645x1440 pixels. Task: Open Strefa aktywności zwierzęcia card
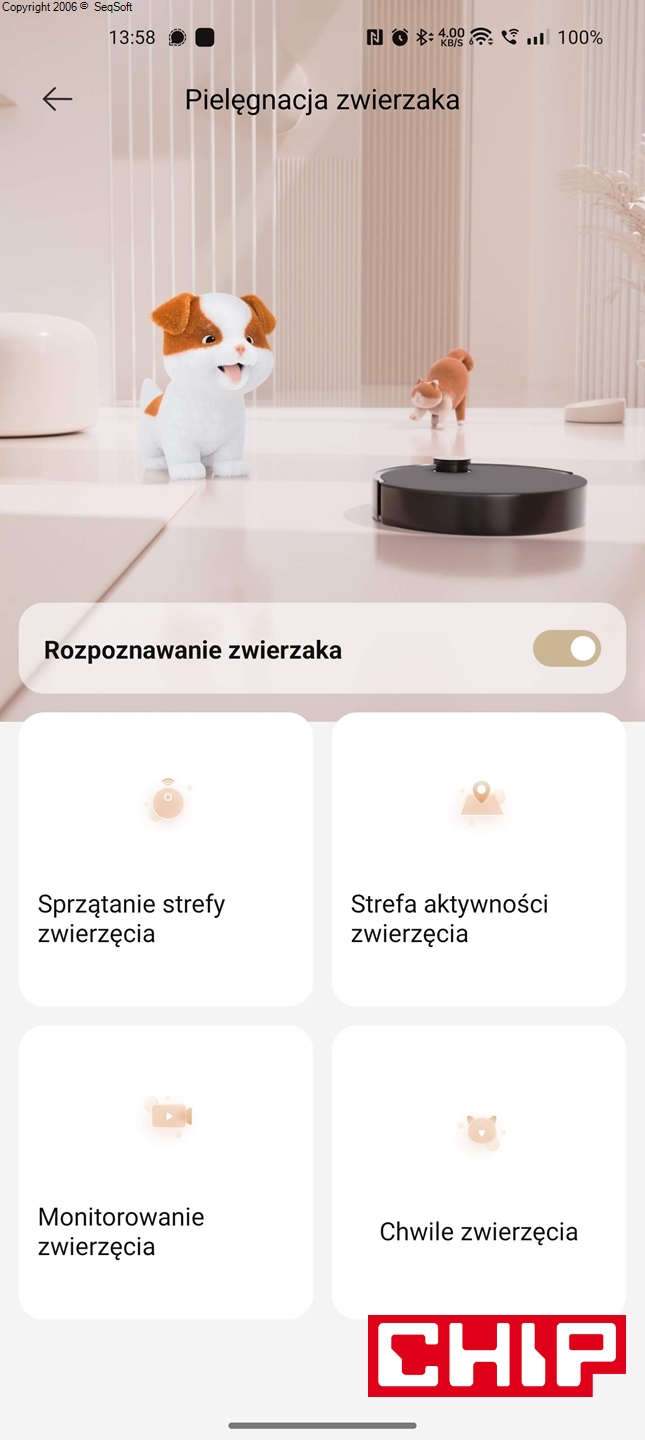479,859
